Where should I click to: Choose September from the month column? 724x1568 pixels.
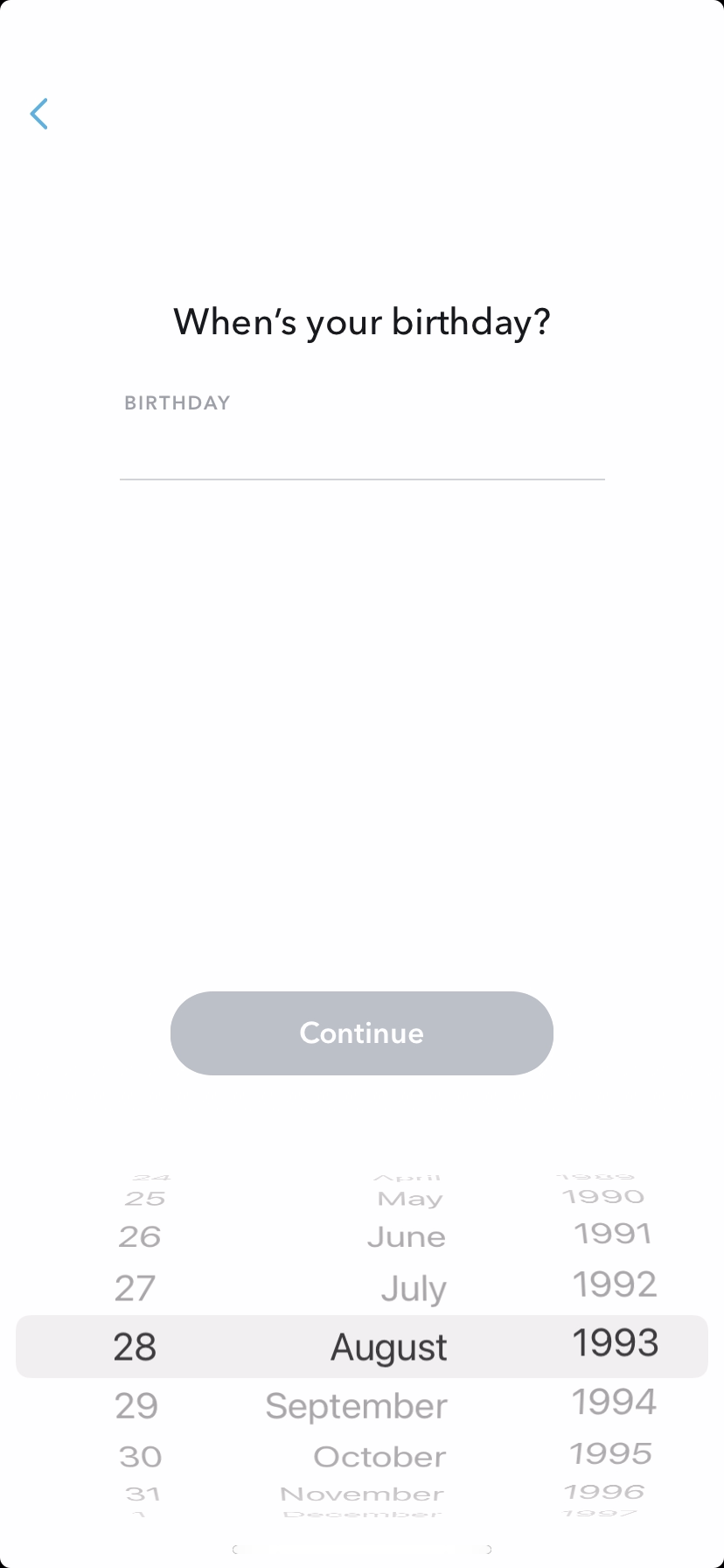click(x=355, y=1405)
